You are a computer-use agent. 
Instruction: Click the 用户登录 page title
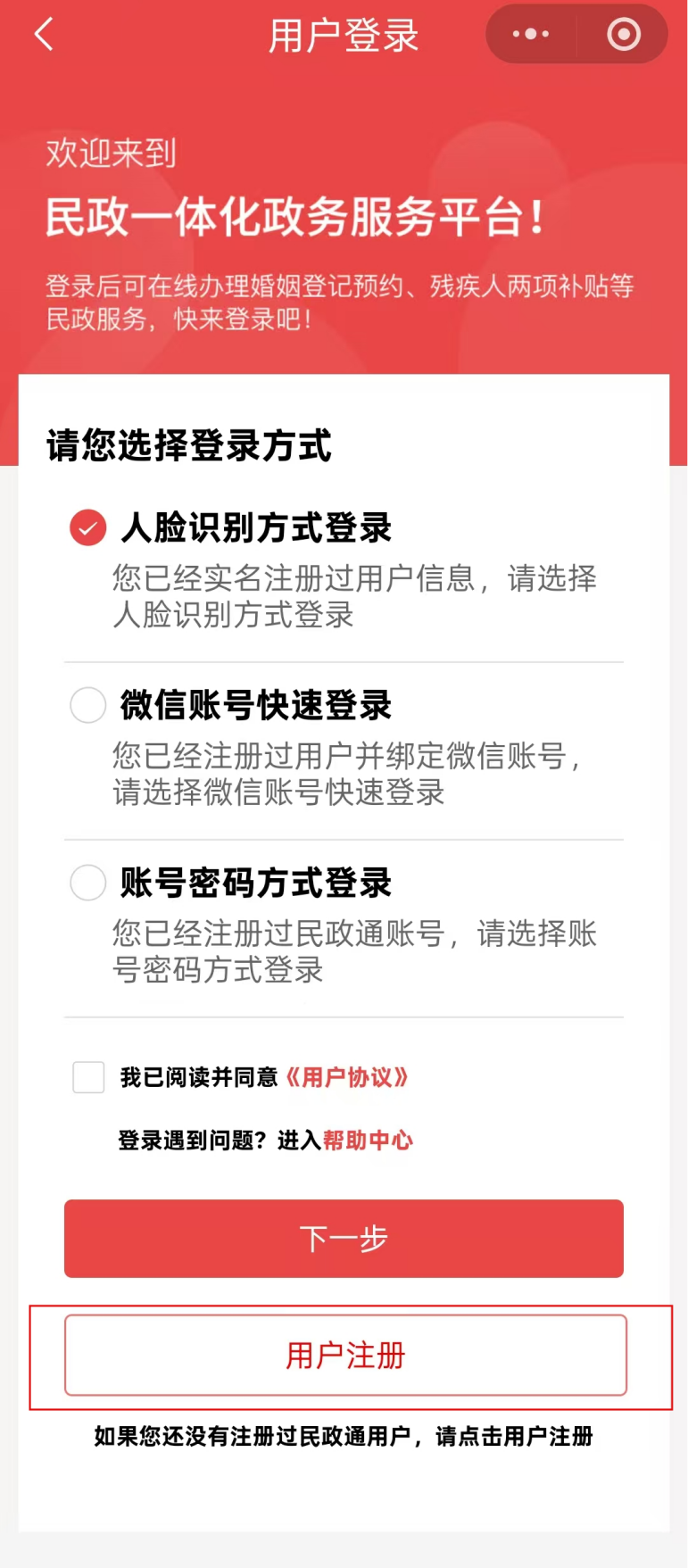pos(344,36)
